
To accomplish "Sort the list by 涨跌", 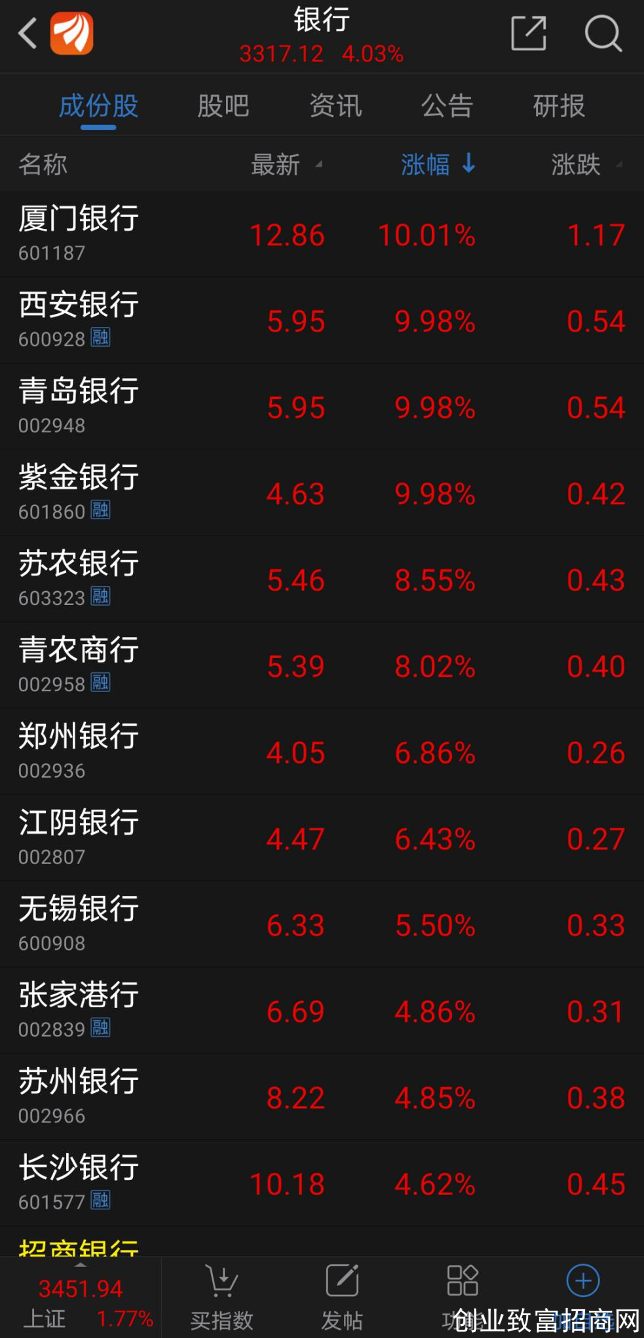I will tap(587, 165).
